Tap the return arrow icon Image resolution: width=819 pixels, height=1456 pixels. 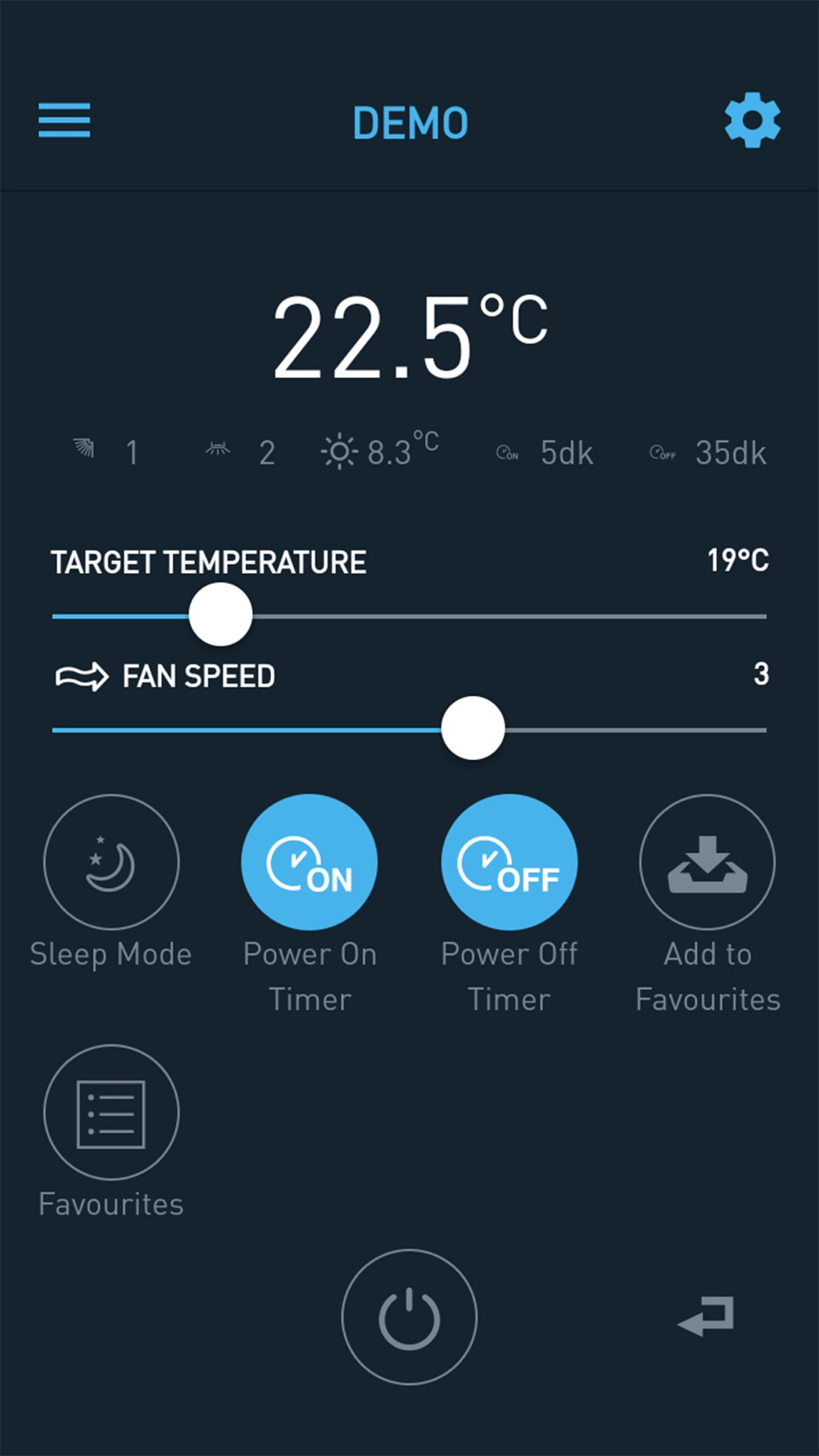point(706,1316)
